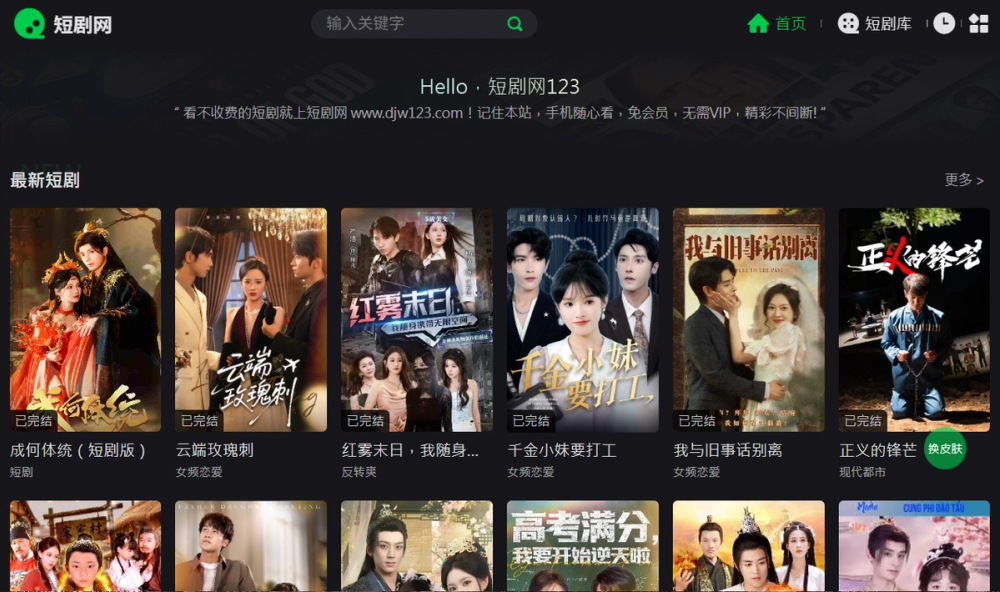Open the drama 红雾末日，我随身…
The width and height of the screenshot is (1000, 592).
point(417,320)
